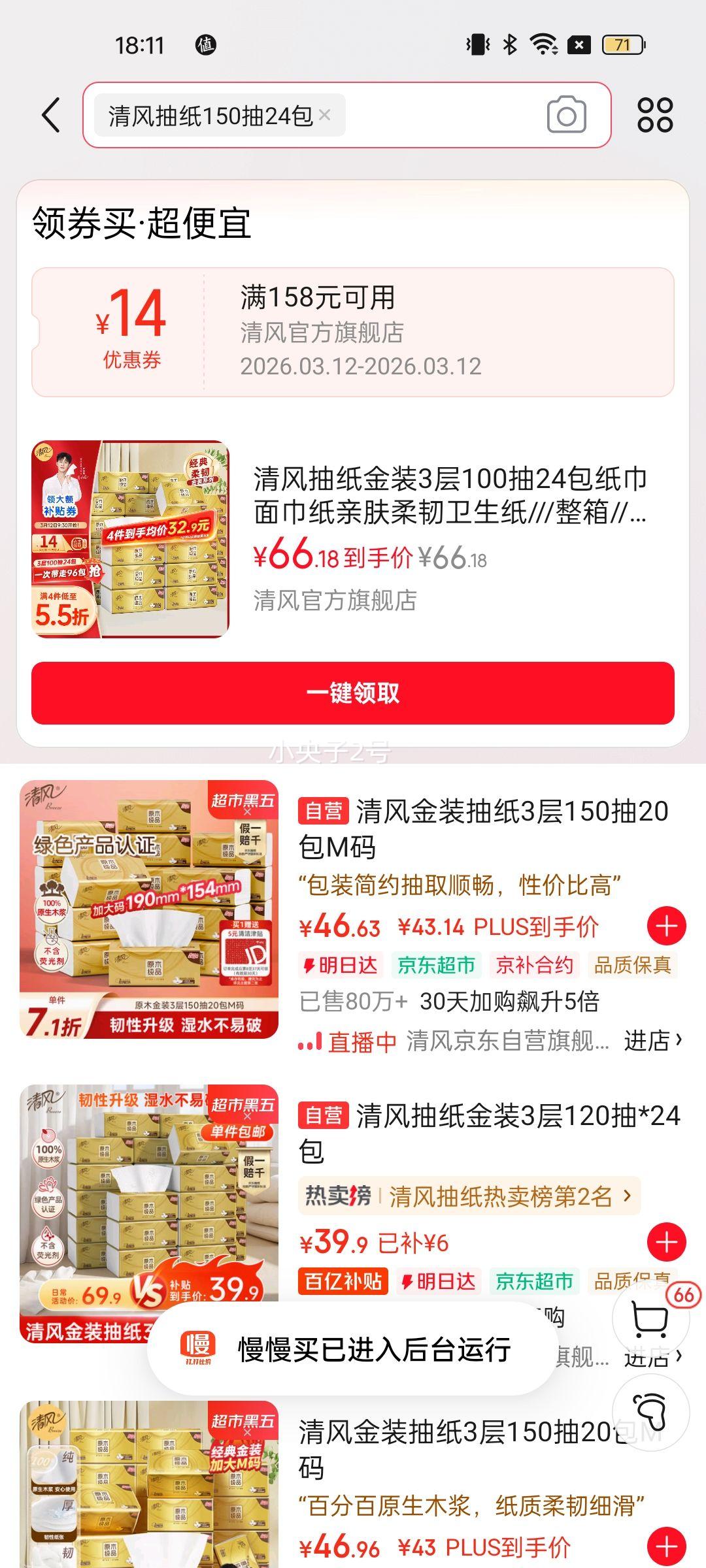Claim coupons with 一键领取
This screenshot has width=706, height=1568.
click(353, 693)
